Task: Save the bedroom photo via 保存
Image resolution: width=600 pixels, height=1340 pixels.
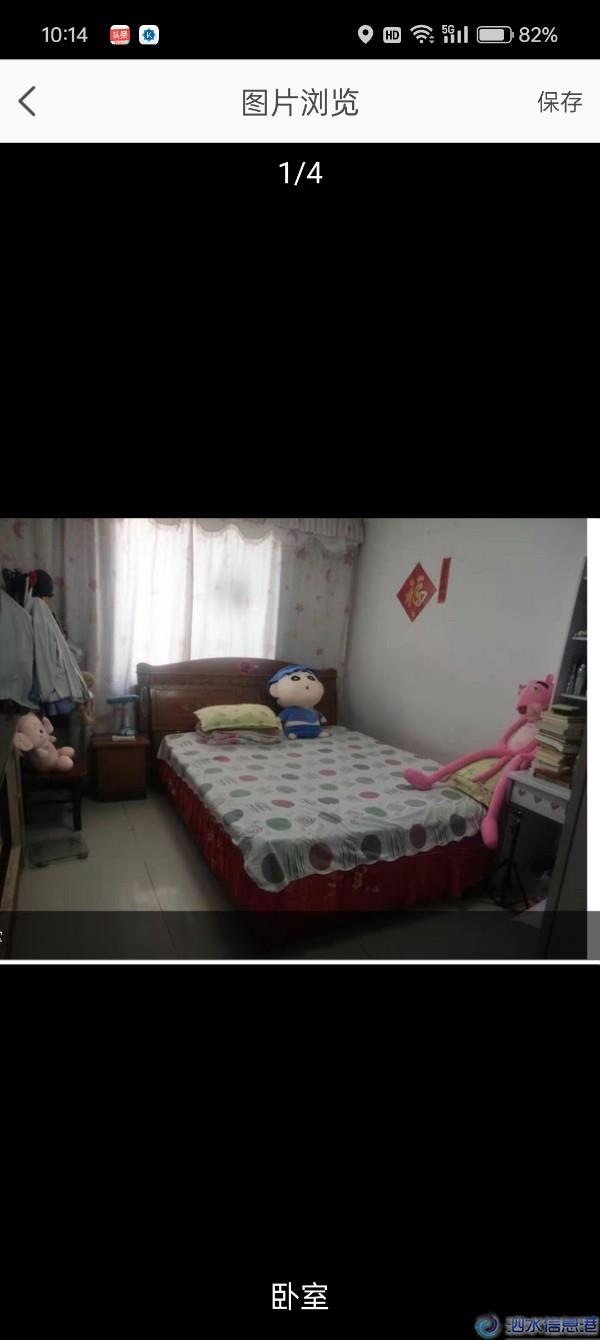Action: [x=559, y=102]
